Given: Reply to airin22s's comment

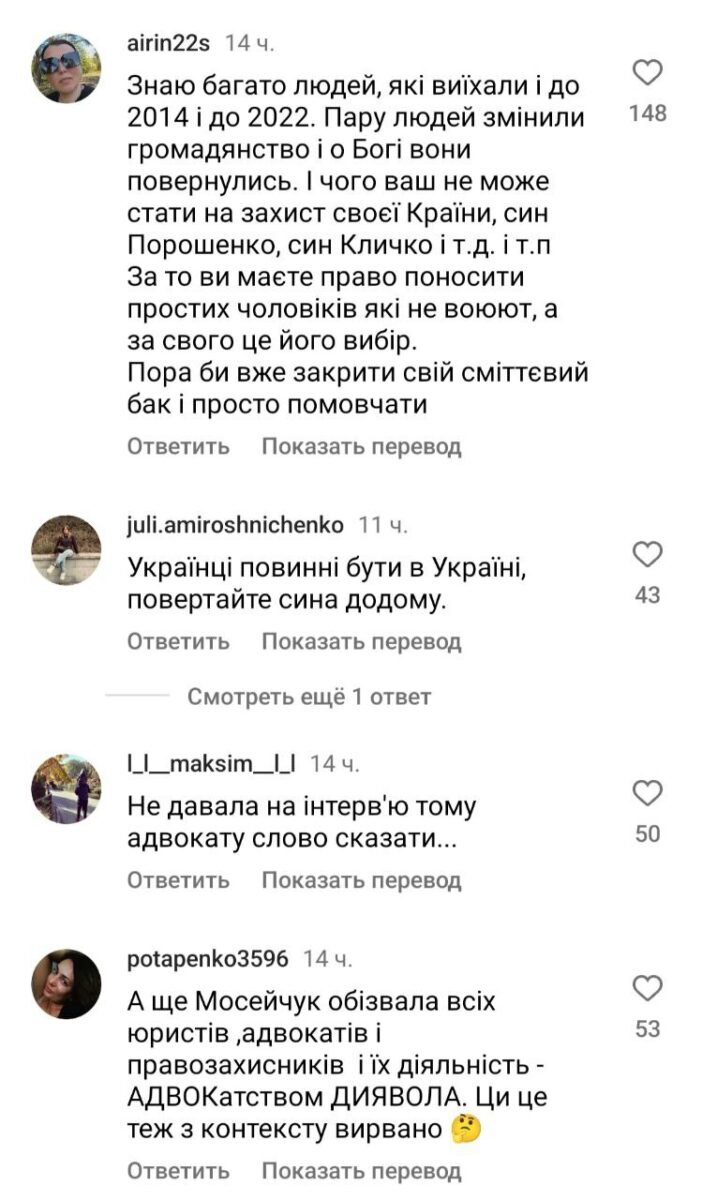Looking at the screenshot, I should (178, 446).
